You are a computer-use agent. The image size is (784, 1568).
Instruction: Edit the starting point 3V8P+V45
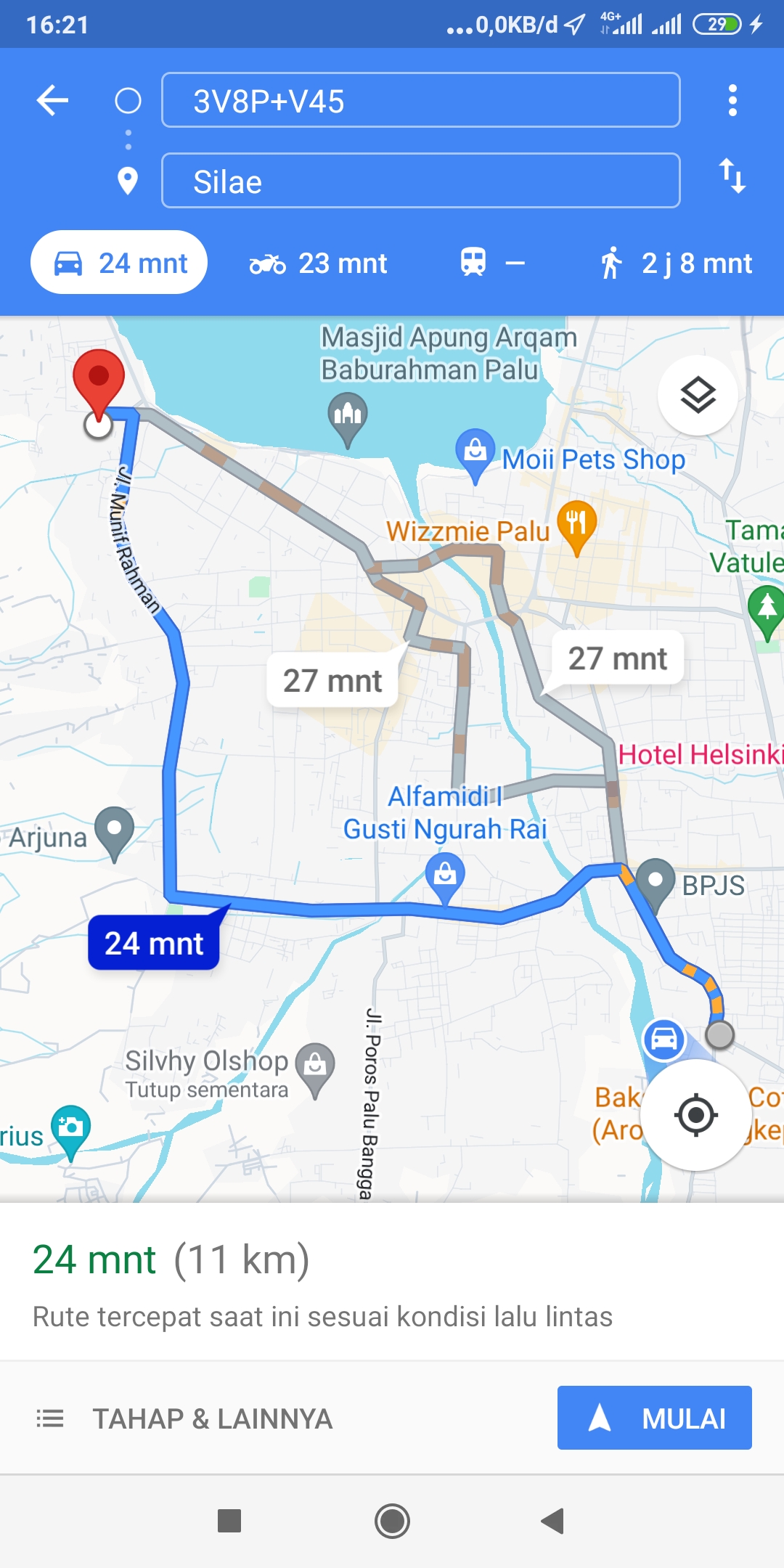coord(421,100)
